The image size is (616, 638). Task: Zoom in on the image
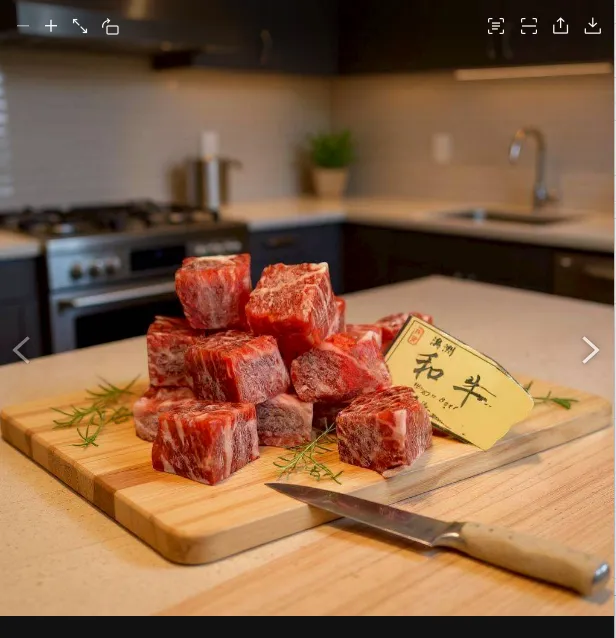point(51,26)
